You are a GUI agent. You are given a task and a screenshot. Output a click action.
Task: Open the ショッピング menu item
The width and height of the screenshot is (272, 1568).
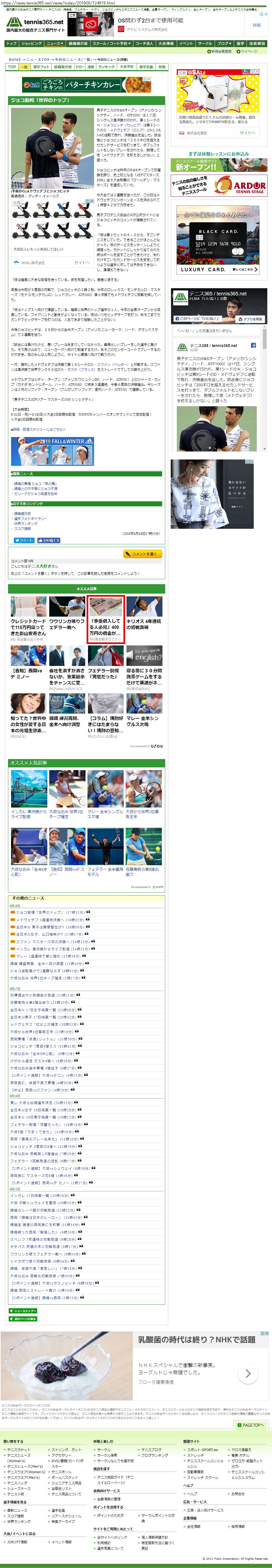pos(32,43)
